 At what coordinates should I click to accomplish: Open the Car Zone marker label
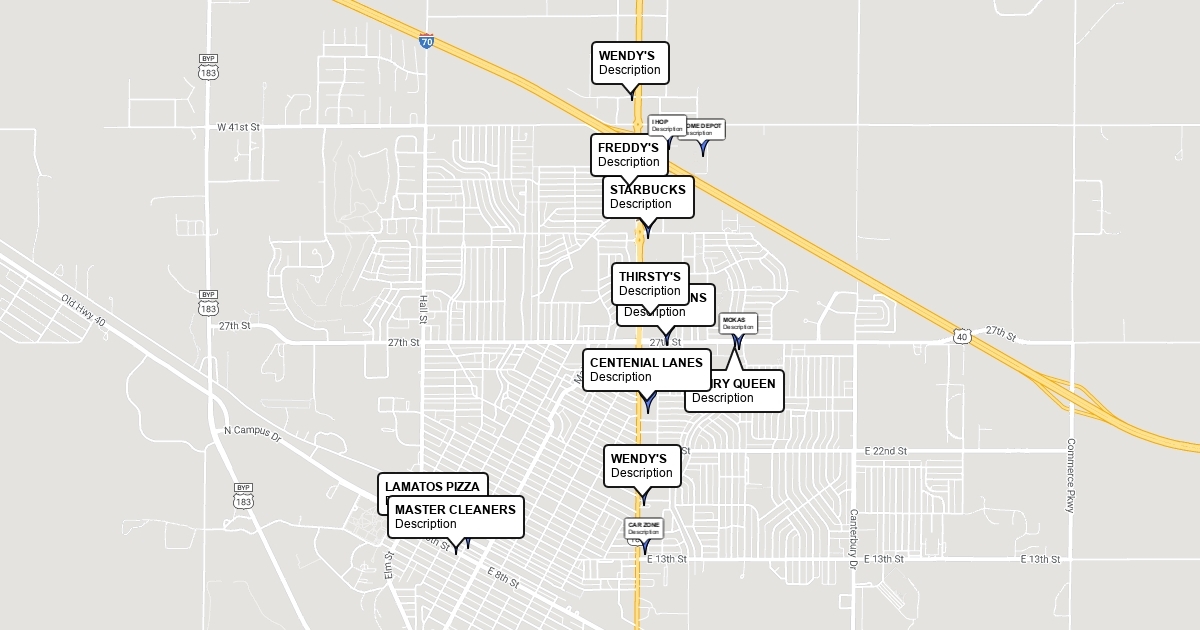point(644,528)
